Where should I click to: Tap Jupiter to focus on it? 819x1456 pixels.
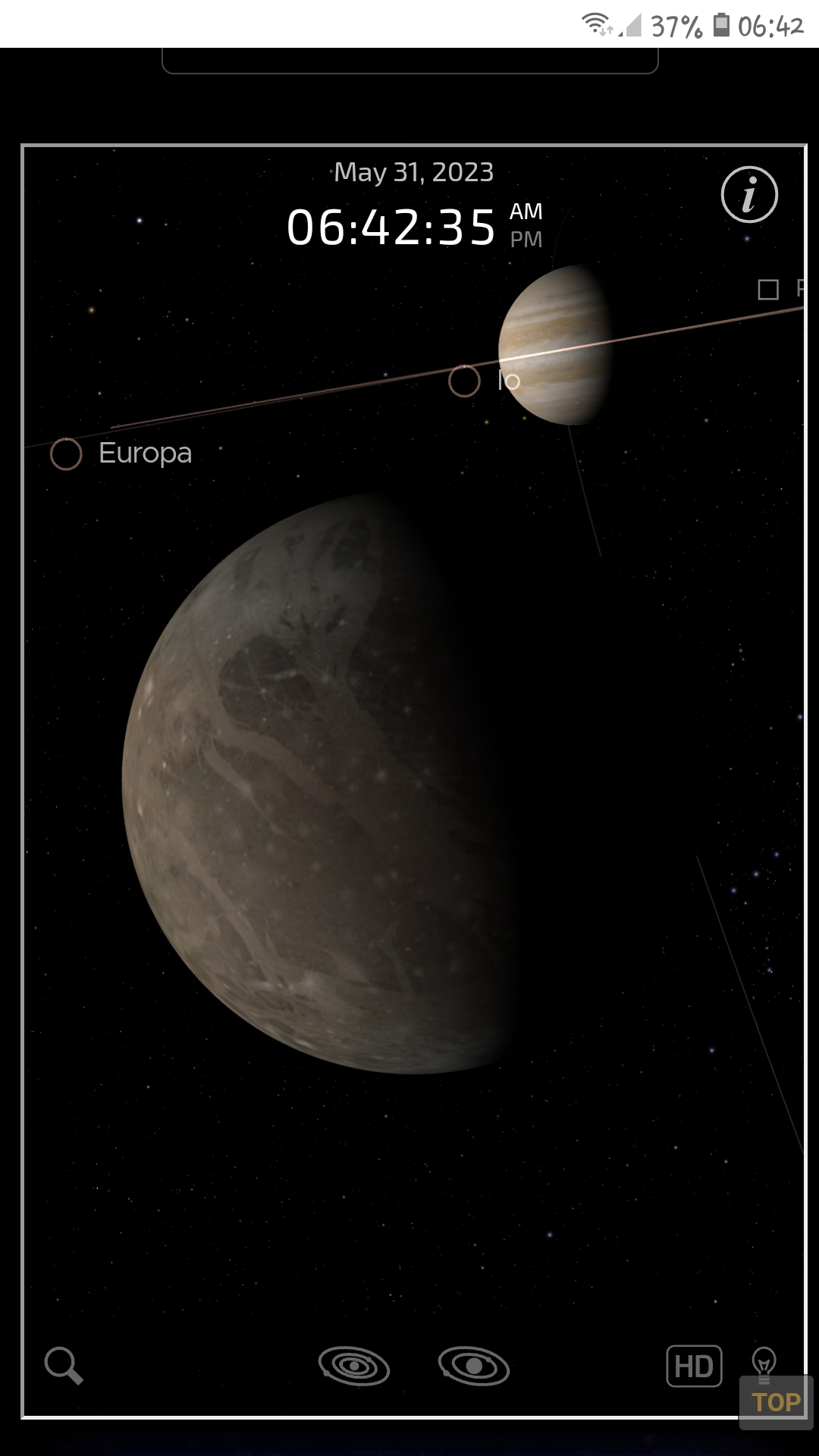[555, 344]
